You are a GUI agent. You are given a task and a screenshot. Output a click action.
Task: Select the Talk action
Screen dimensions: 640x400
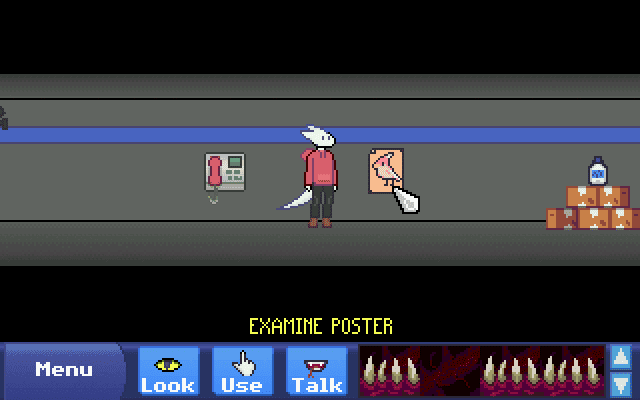(x=316, y=371)
